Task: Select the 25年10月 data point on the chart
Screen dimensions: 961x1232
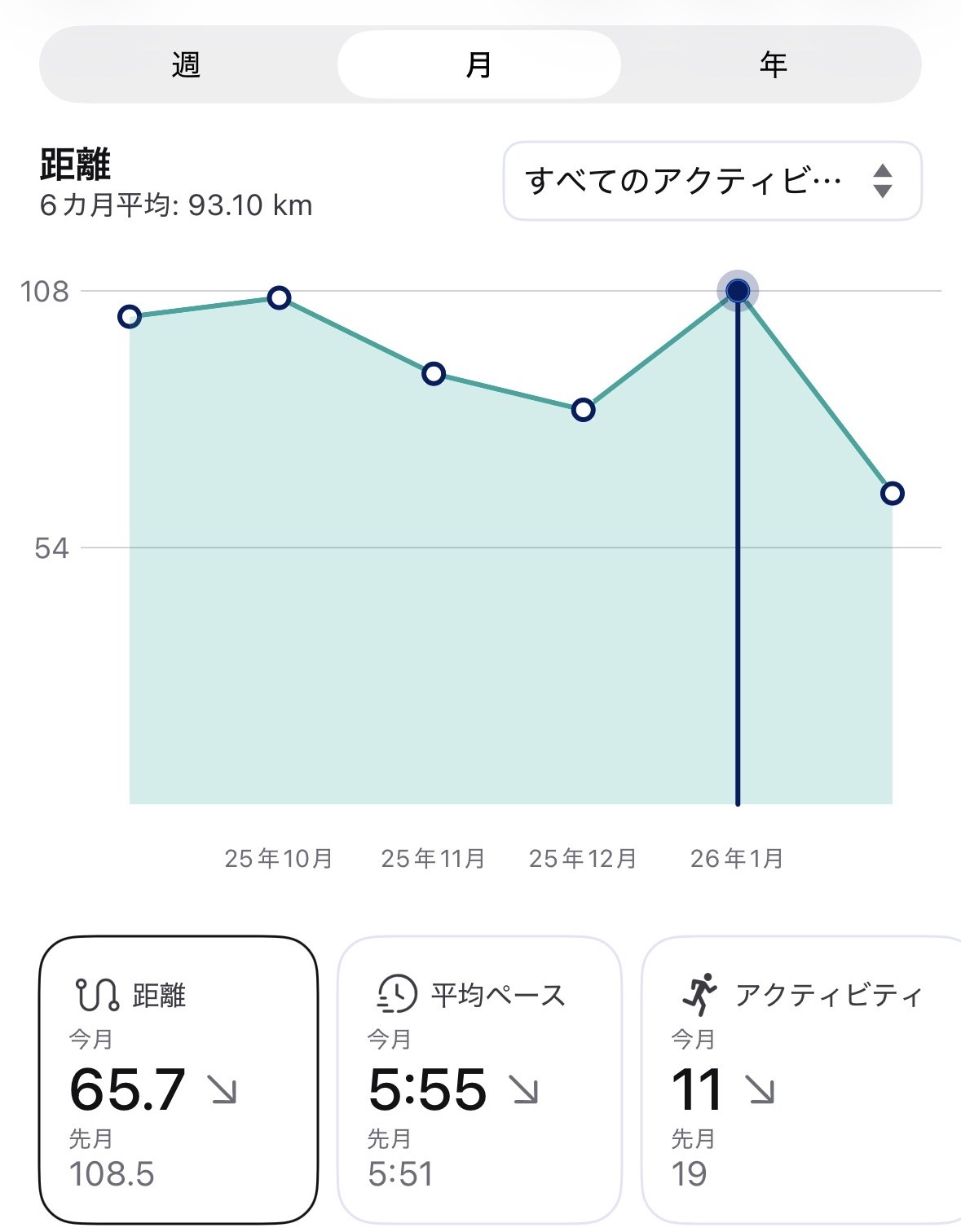Action: click(279, 297)
